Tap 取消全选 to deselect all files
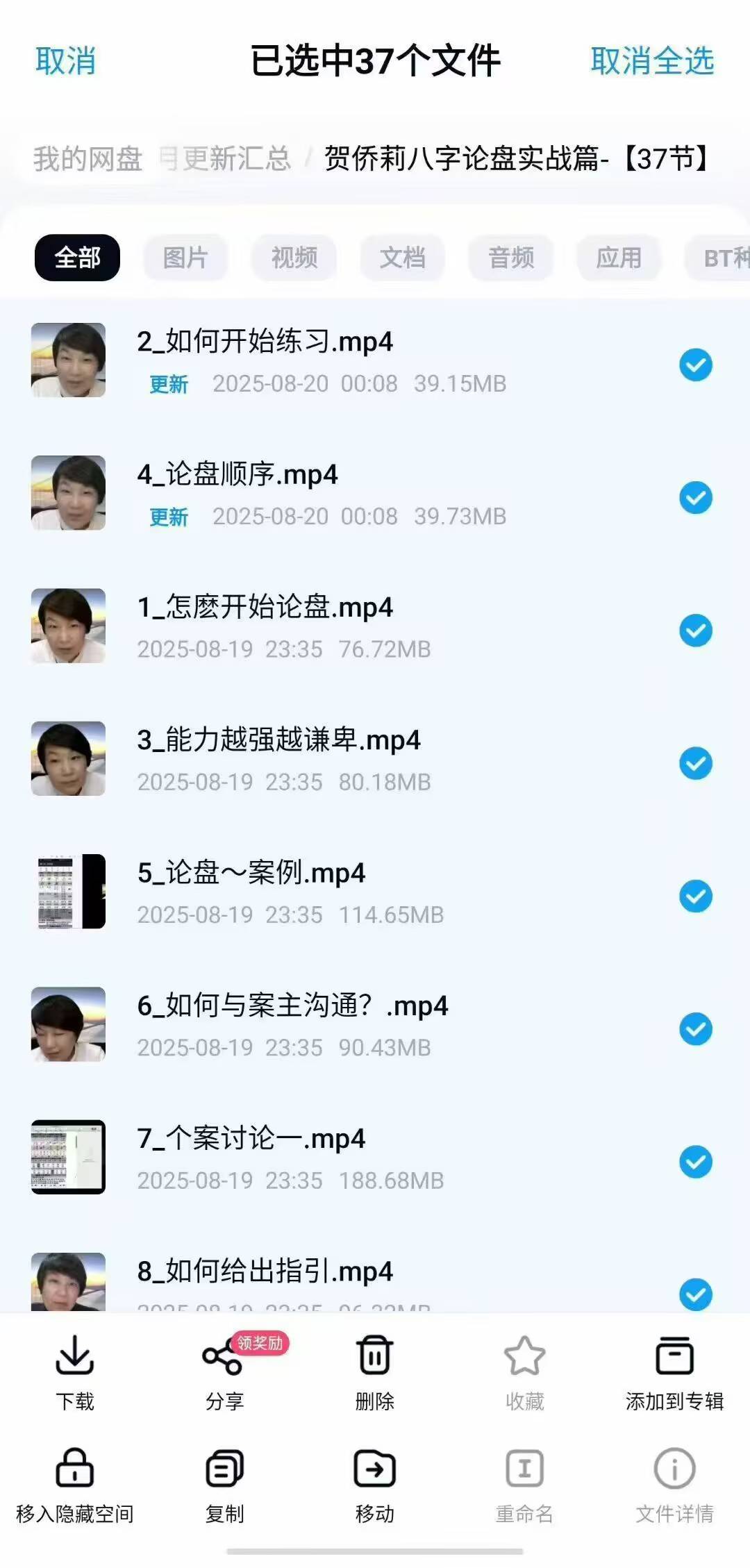Screen dimensions: 750x1568 [652, 61]
